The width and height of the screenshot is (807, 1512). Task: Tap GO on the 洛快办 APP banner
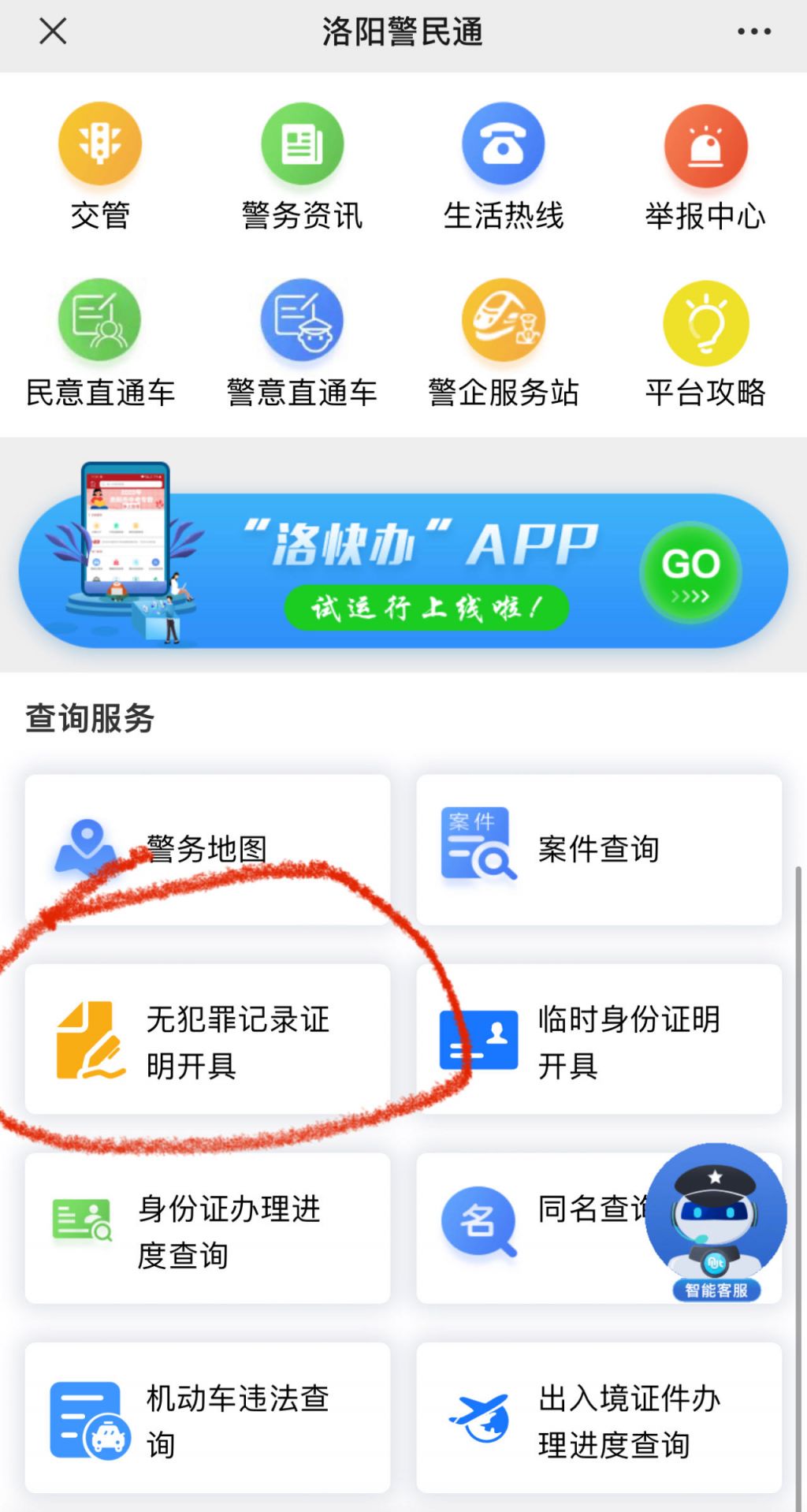(x=690, y=573)
